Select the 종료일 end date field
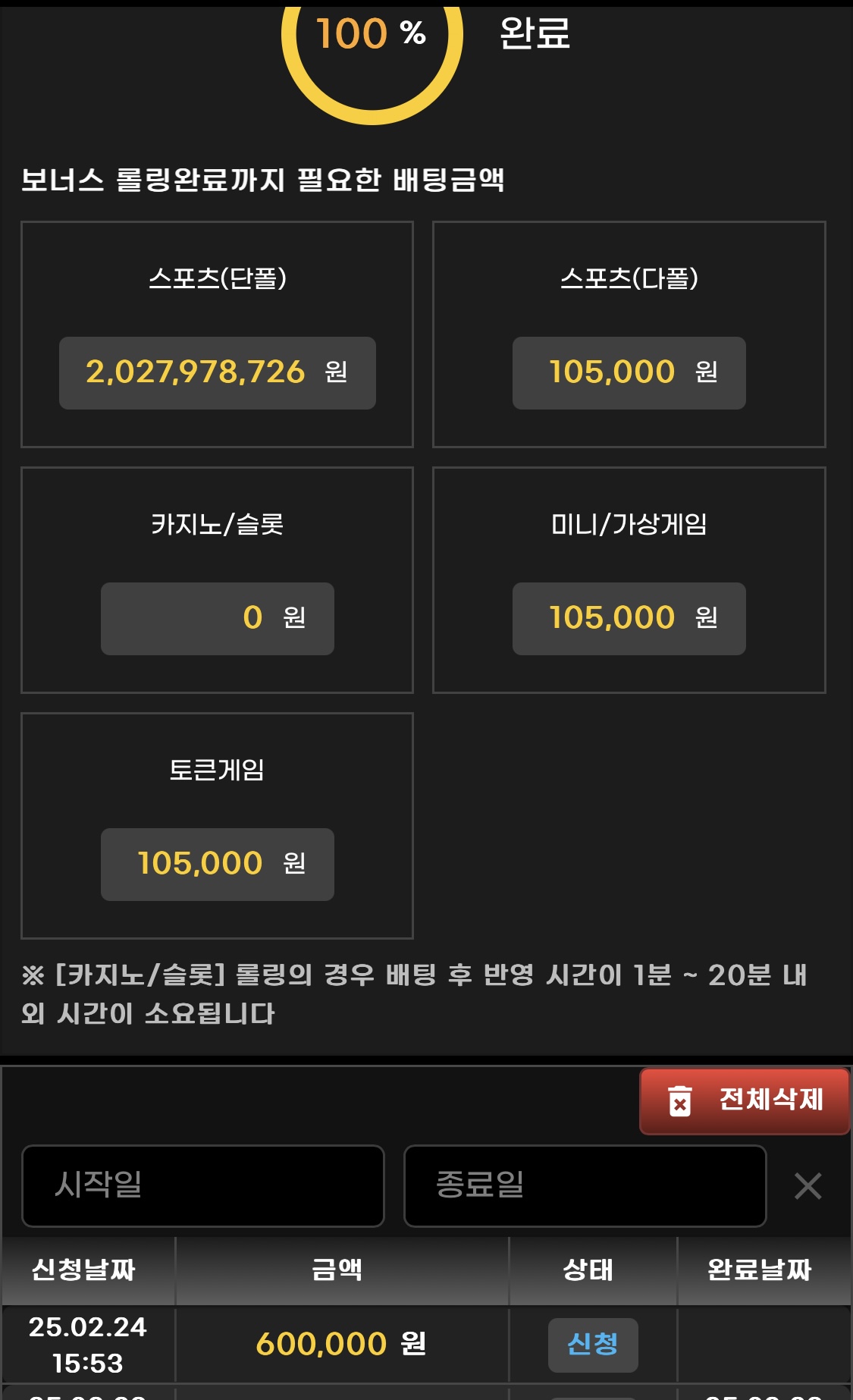853x1400 pixels. click(x=585, y=1185)
